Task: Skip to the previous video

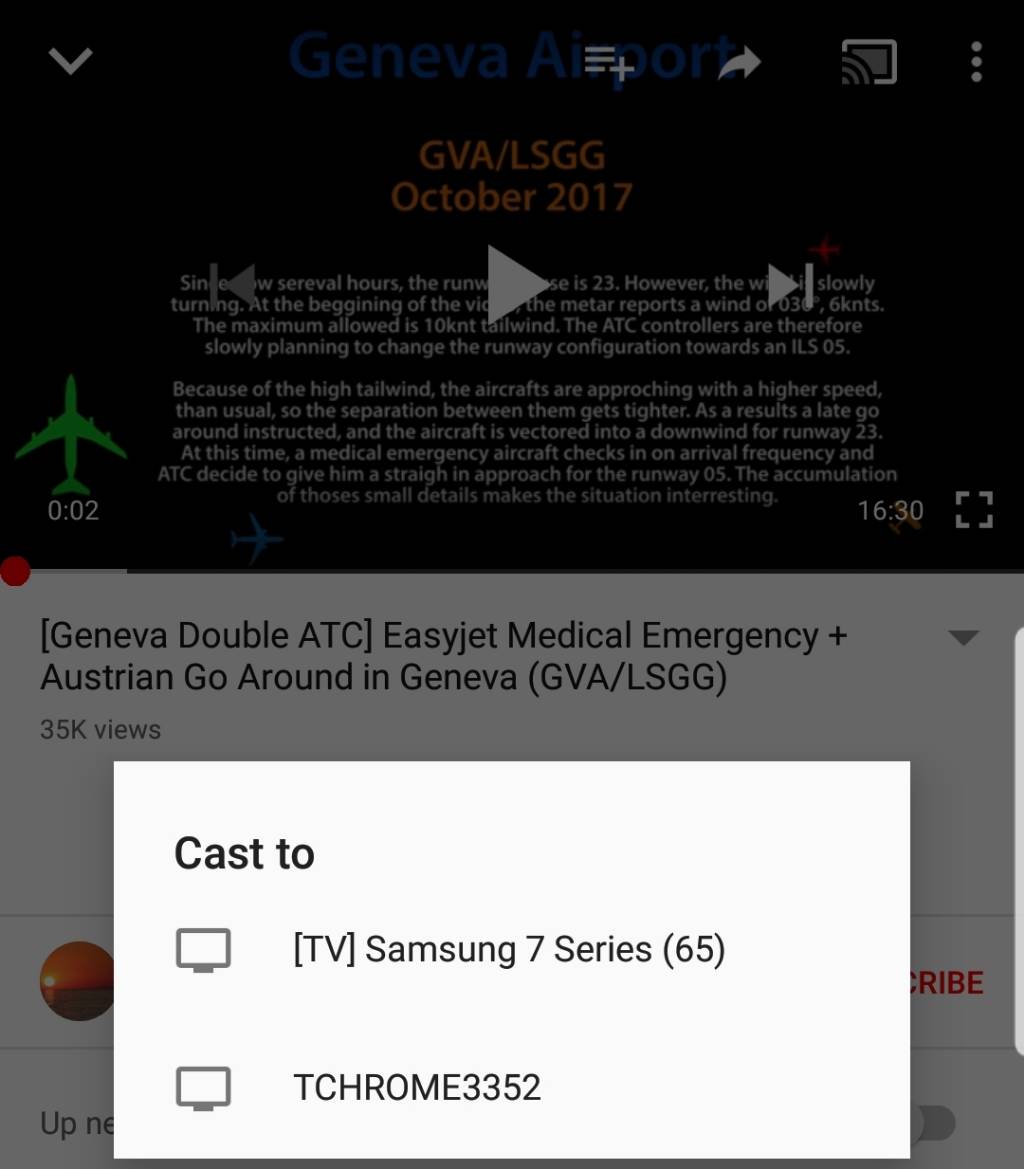Action: coord(234,284)
